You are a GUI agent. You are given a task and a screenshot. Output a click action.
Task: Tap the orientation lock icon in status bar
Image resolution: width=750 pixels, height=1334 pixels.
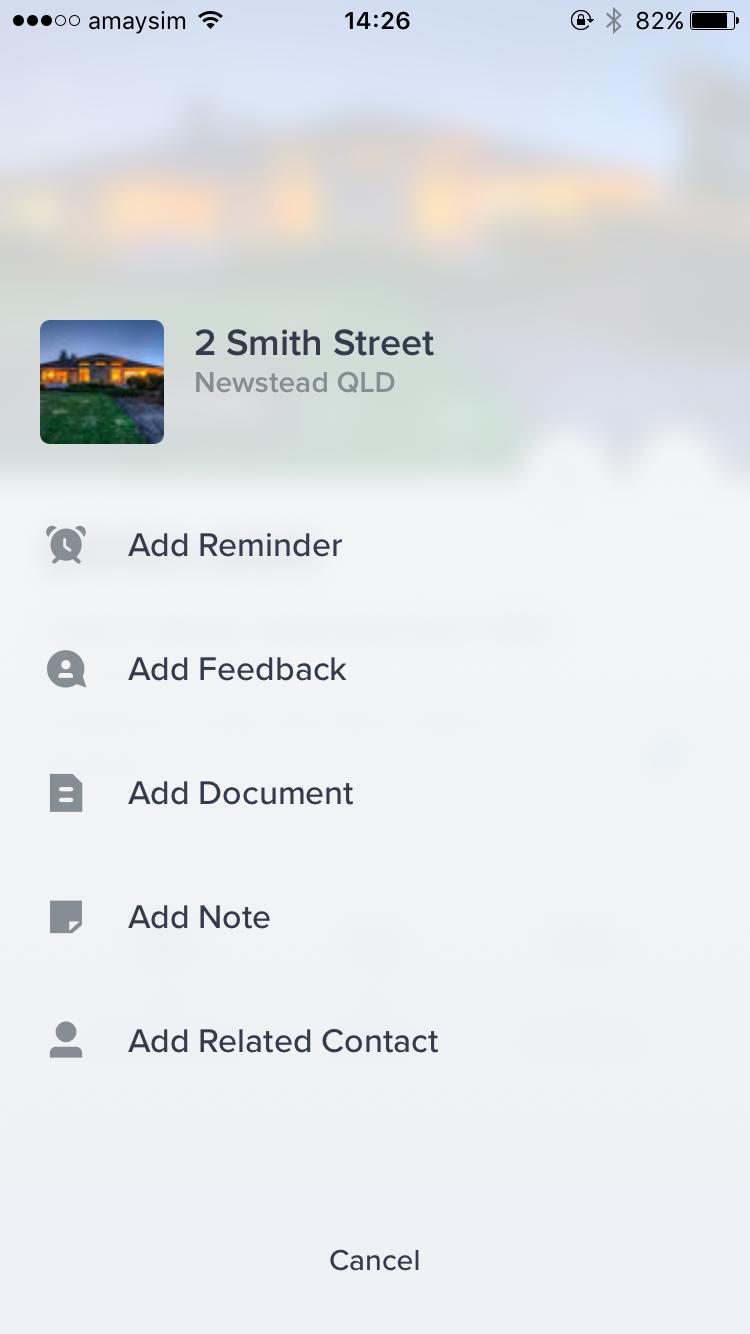coord(581,19)
